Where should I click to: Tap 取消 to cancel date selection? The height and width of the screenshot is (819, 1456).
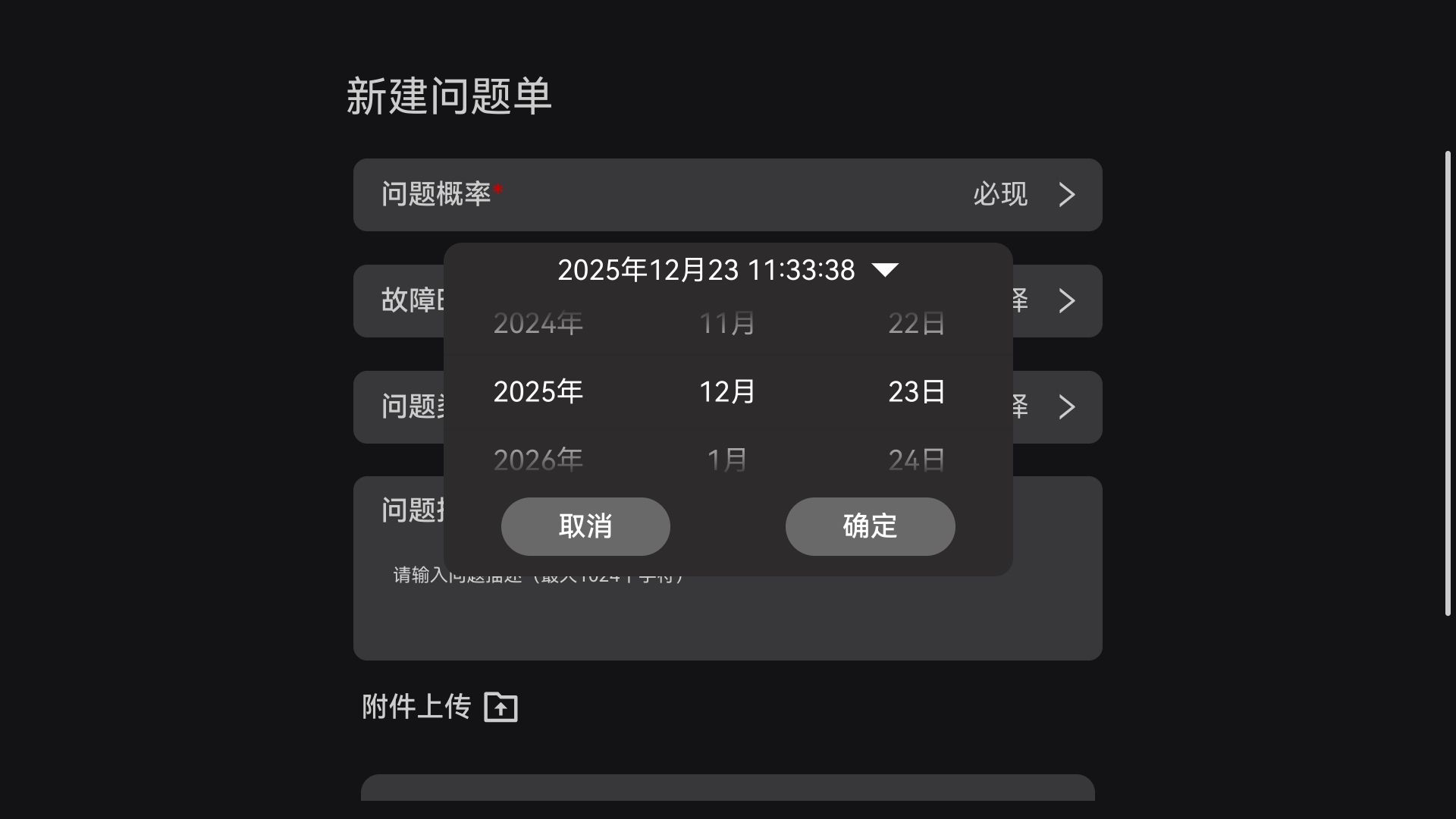coord(585,526)
